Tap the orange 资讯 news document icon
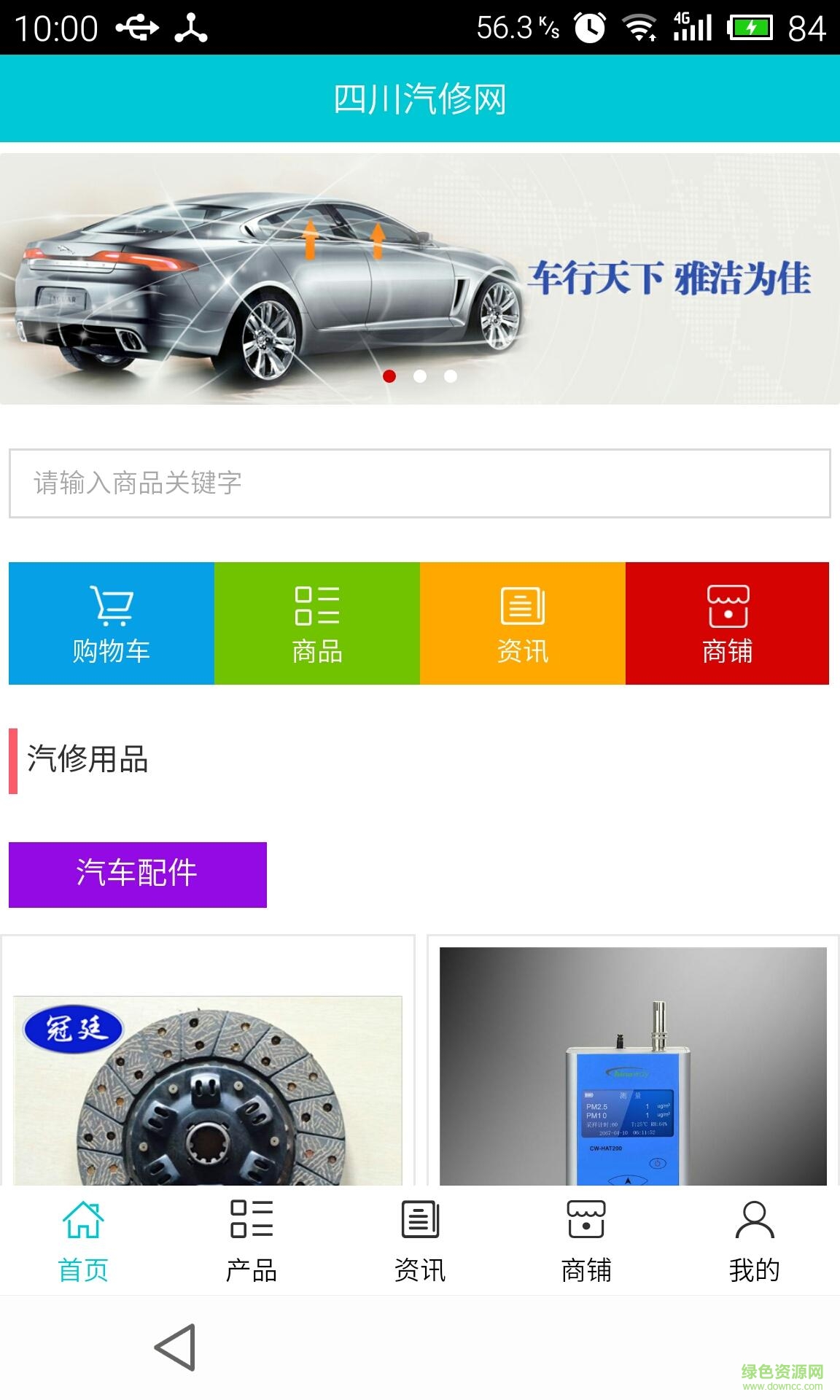Image resolution: width=840 pixels, height=1400 pixels. [x=522, y=607]
